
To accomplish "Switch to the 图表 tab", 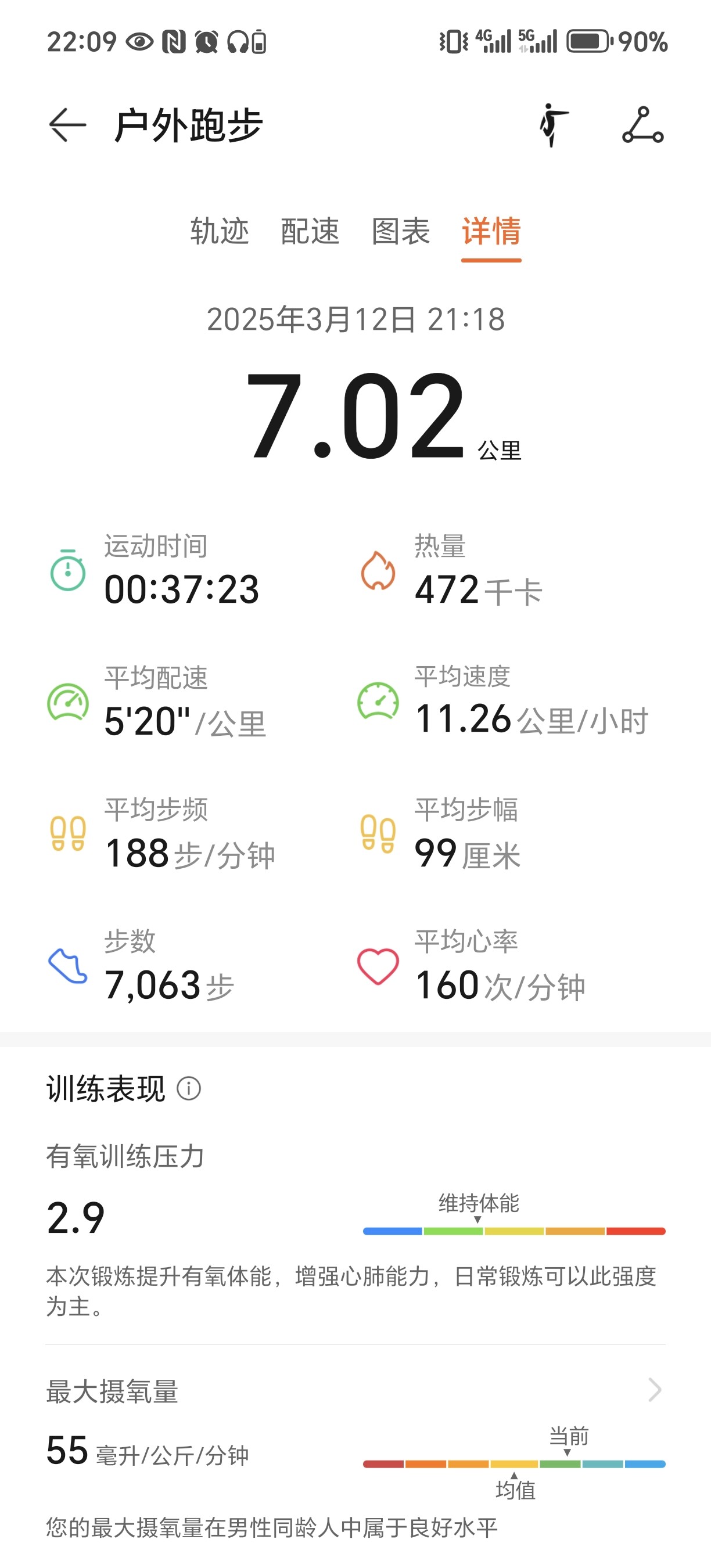I will [401, 231].
